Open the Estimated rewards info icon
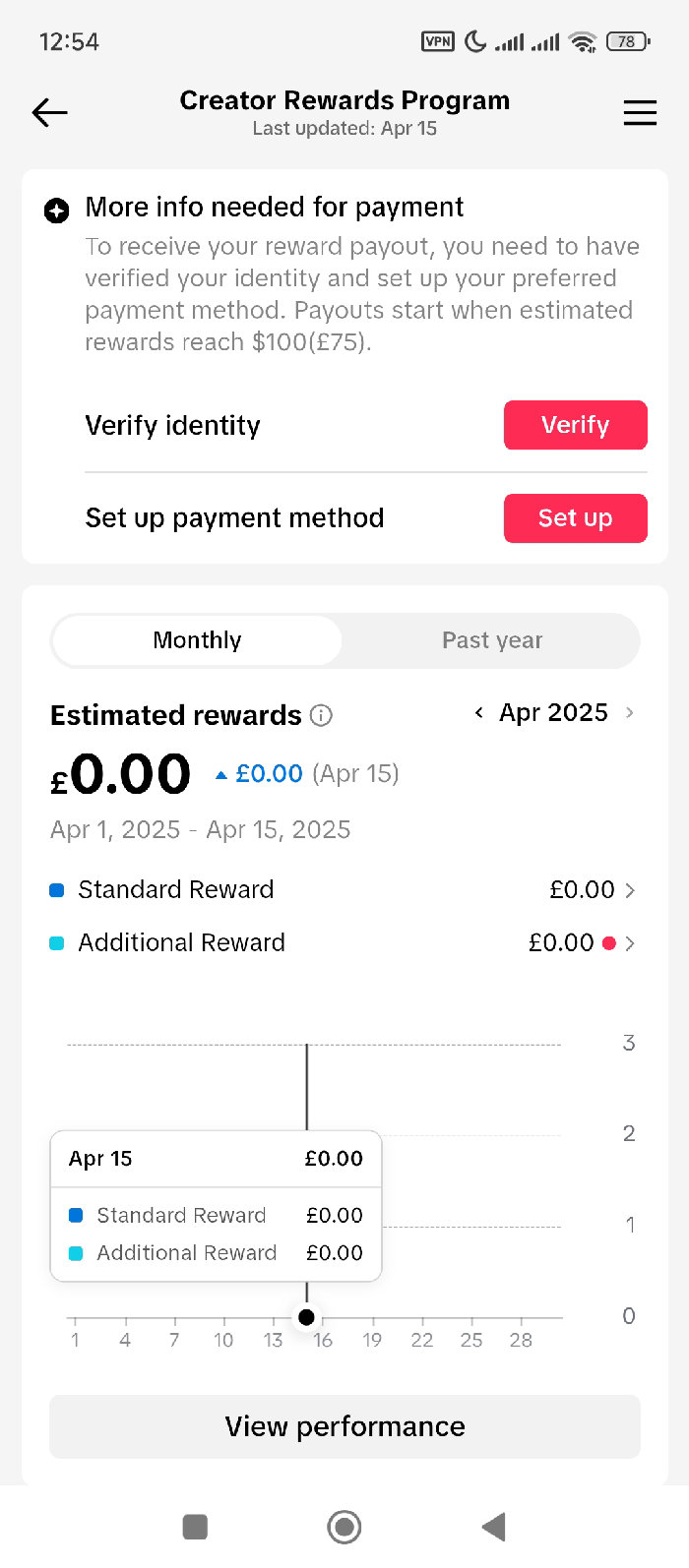The width and height of the screenshot is (689, 1568). pos(321,715)
